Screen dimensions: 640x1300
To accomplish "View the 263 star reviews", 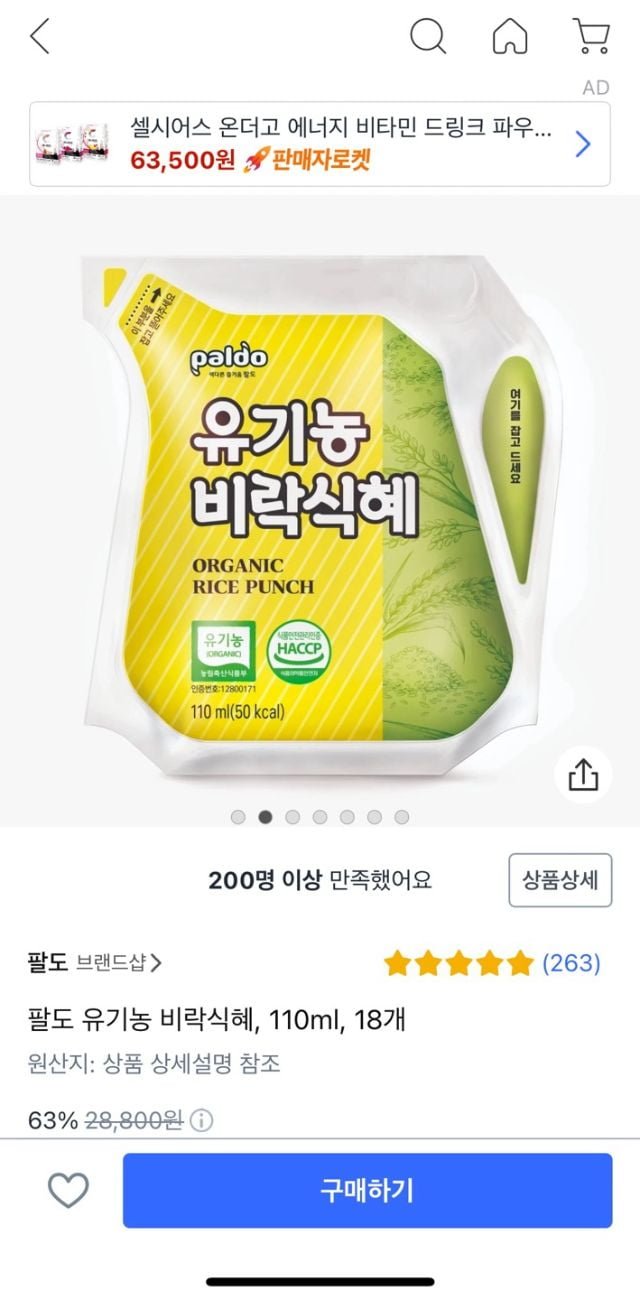I will click(492, 963).
